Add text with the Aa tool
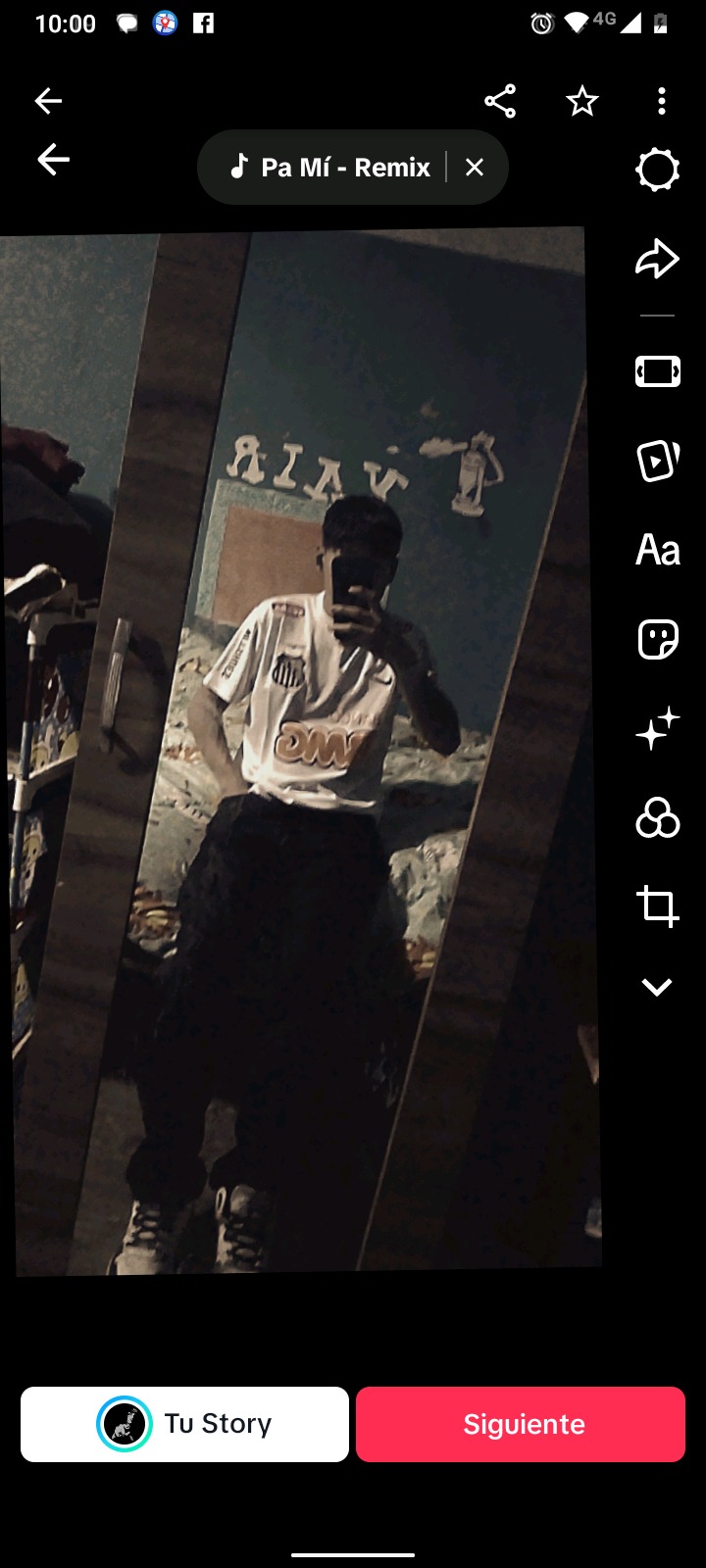The height and width of the screenshot is (1568, 706). pyautogui.click(x=657, y=551)
